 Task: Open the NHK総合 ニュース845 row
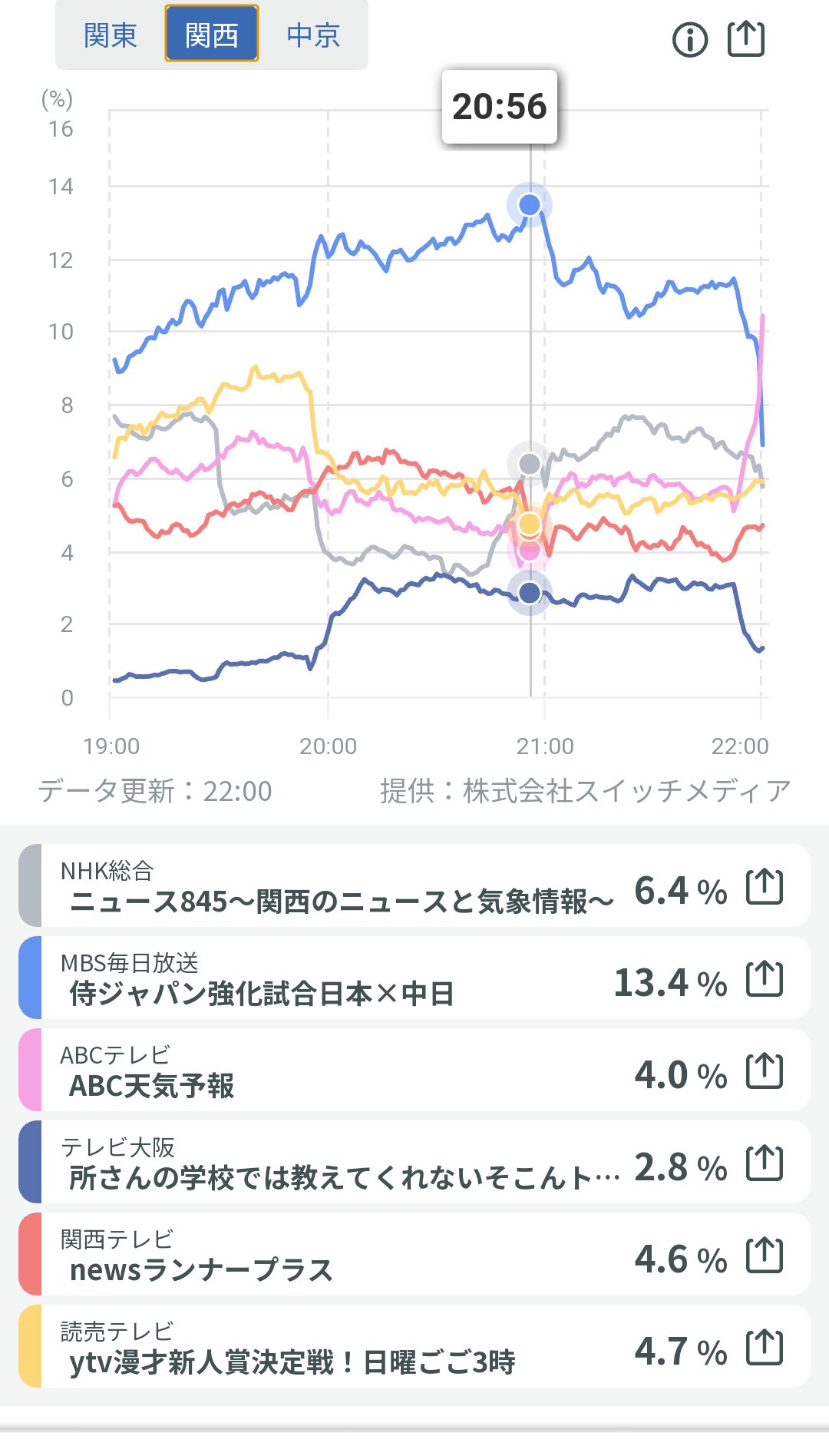(x=338, y=886)
